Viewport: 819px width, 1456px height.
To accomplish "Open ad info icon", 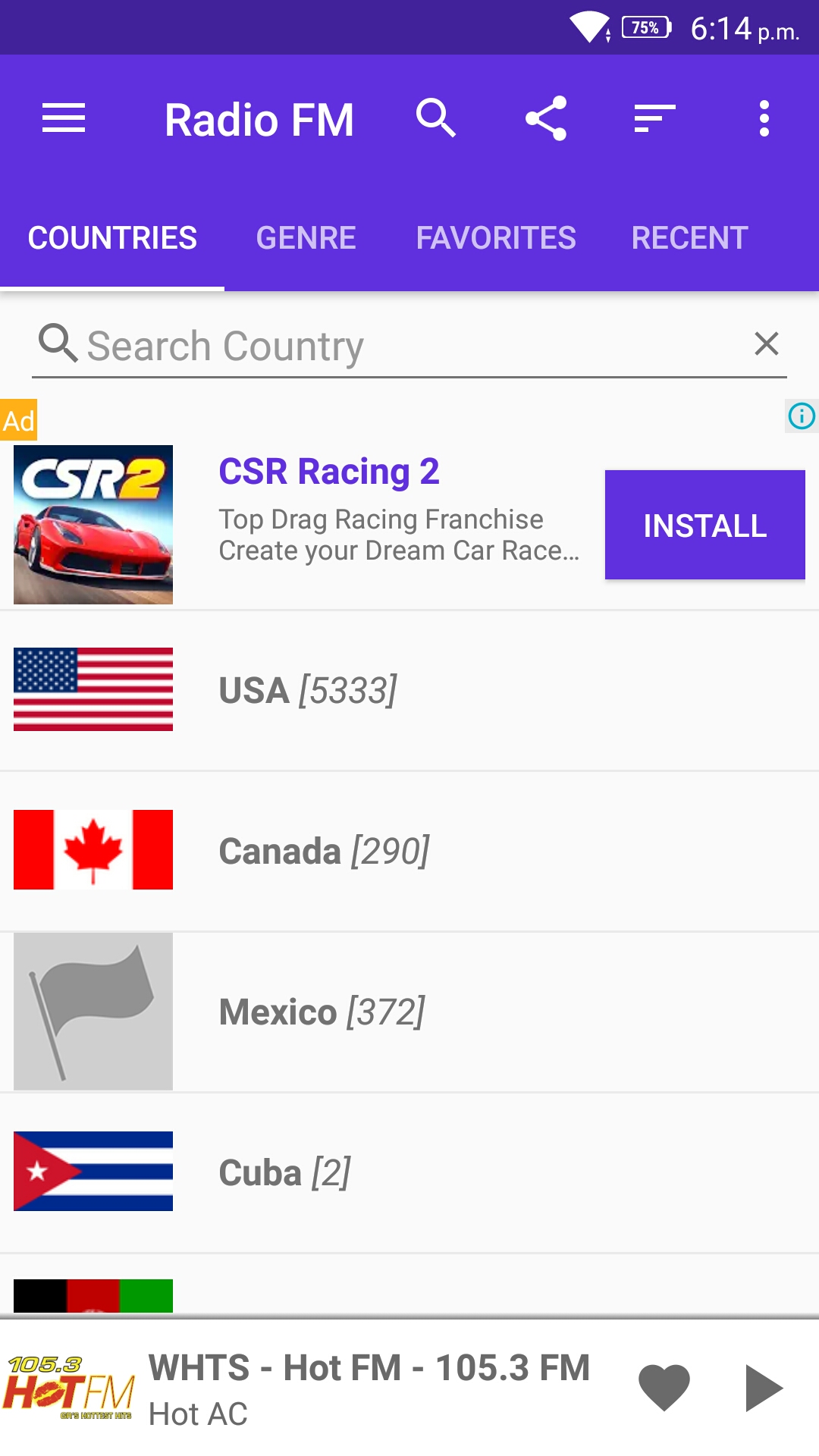I will [x=802, y=416].
